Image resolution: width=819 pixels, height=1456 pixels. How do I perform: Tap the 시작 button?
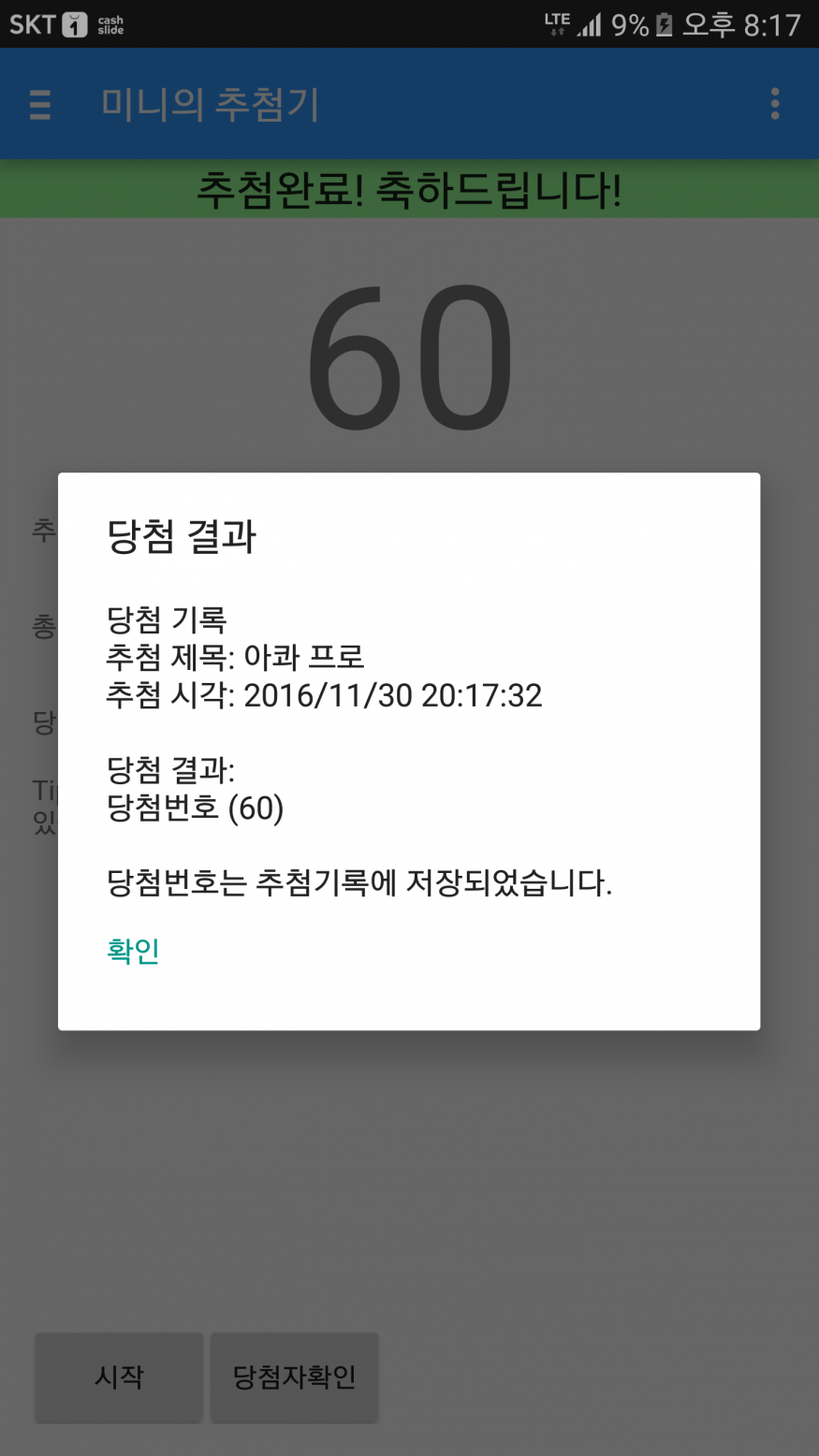(x=119, y=1376)
